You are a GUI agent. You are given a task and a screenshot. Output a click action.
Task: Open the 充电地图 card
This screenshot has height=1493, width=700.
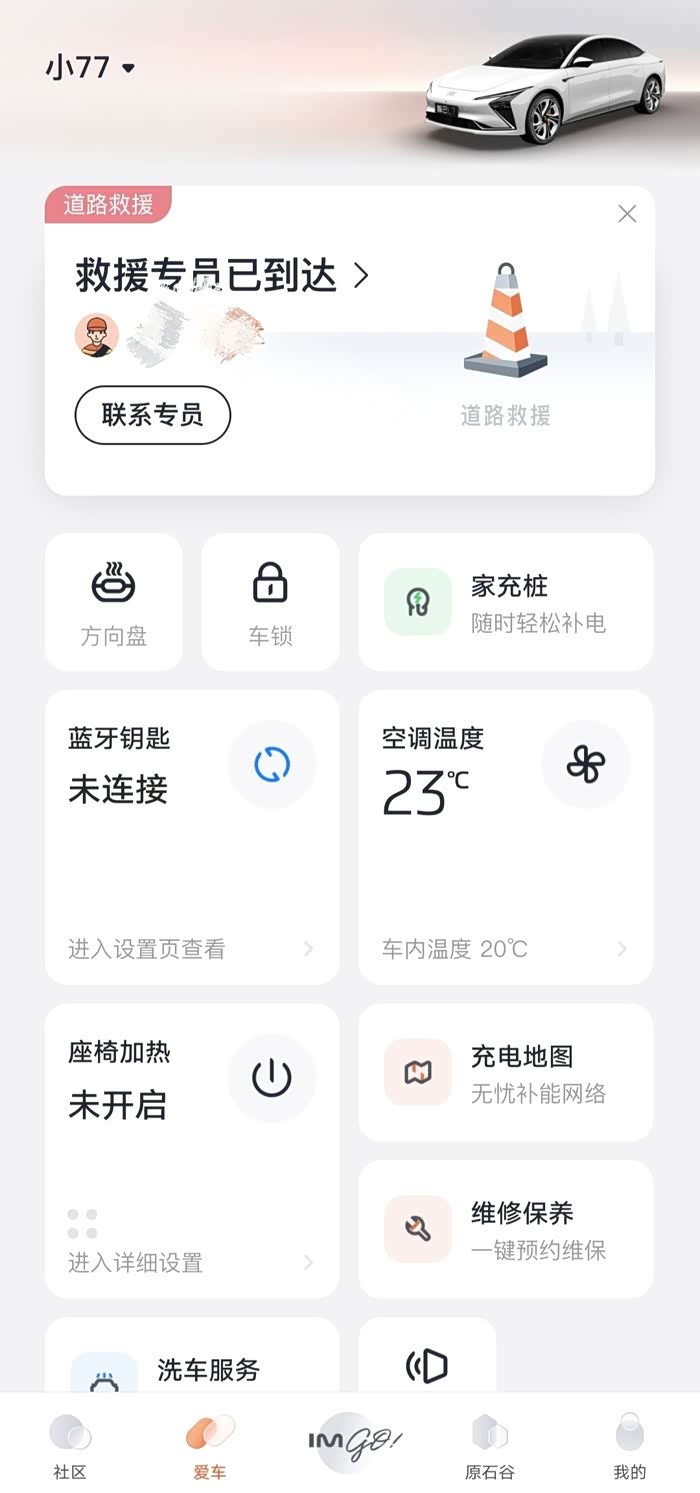click(505, 1073)
